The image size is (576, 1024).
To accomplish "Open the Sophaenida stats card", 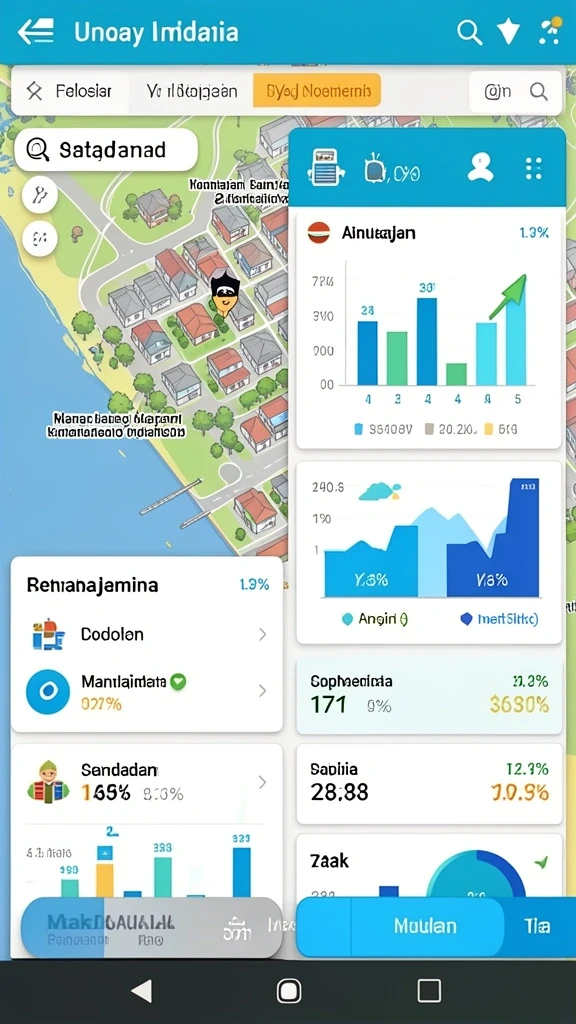I will coord(429,696).
